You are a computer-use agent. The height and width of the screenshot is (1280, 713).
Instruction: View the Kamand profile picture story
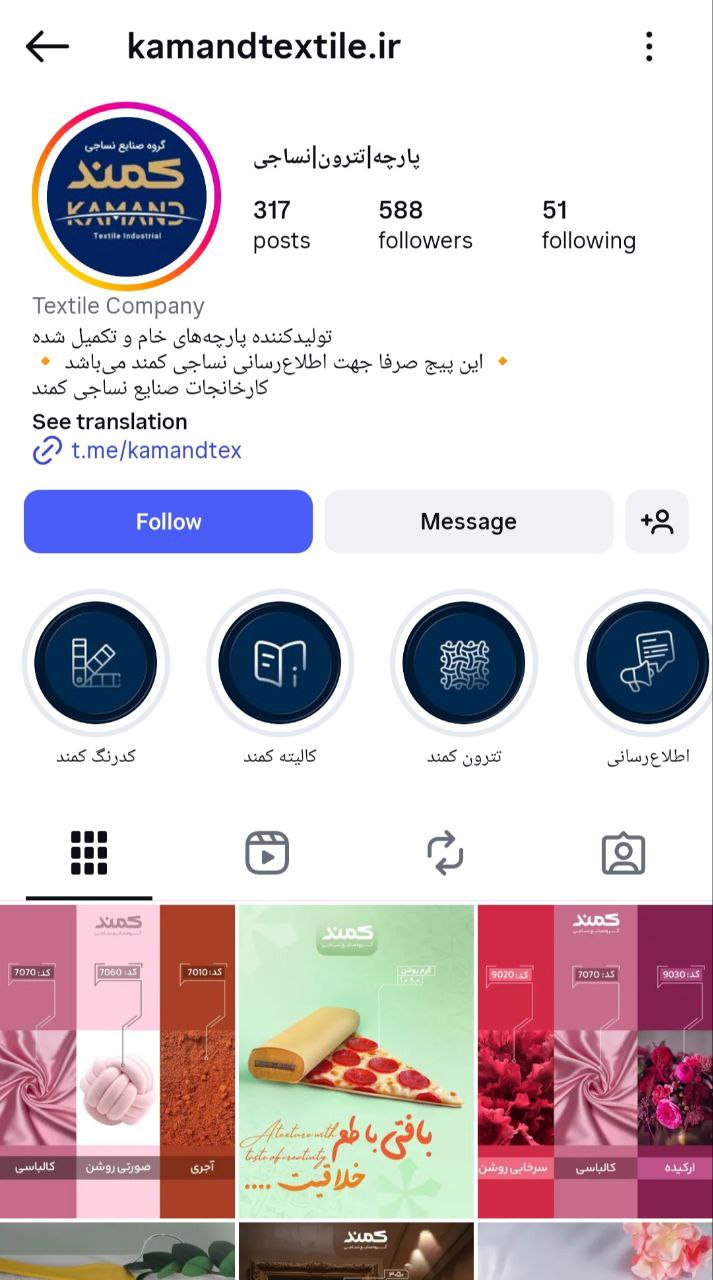126,196
